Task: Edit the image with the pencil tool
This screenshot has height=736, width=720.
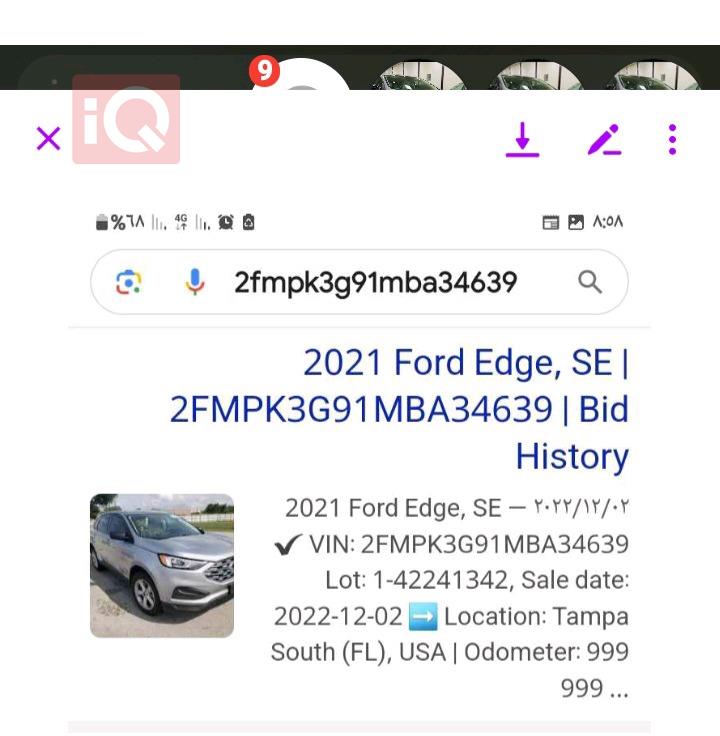Action: pyautogui.click(x=604, y=140)
